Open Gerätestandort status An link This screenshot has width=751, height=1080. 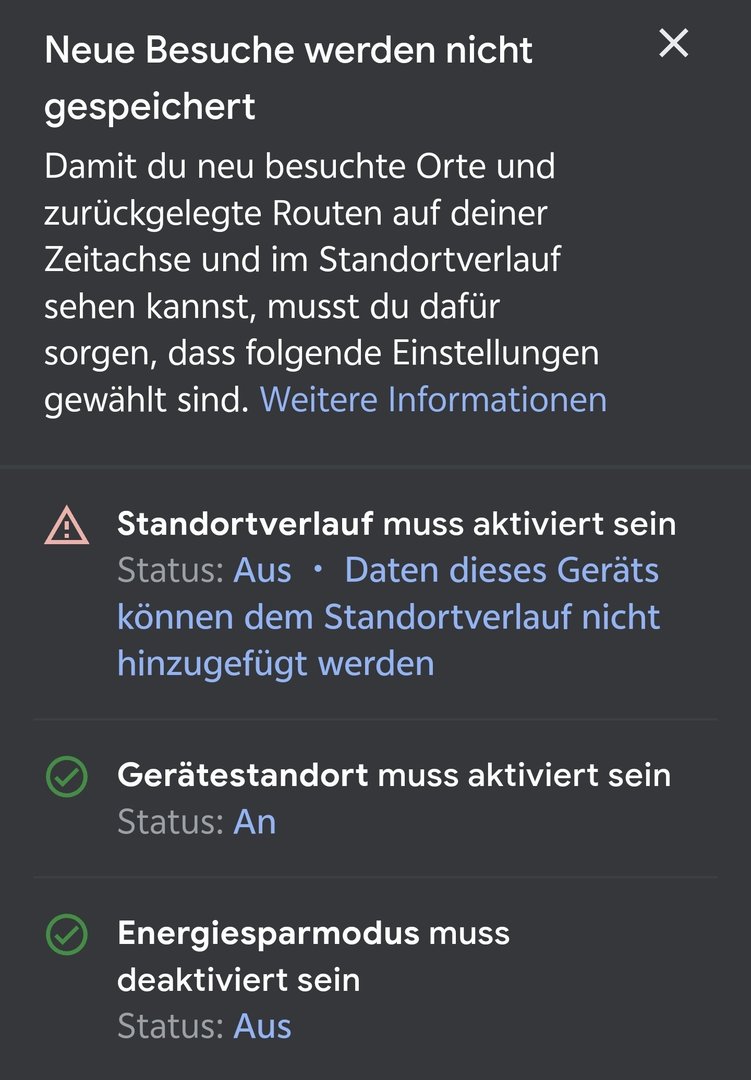coord(254,822)
